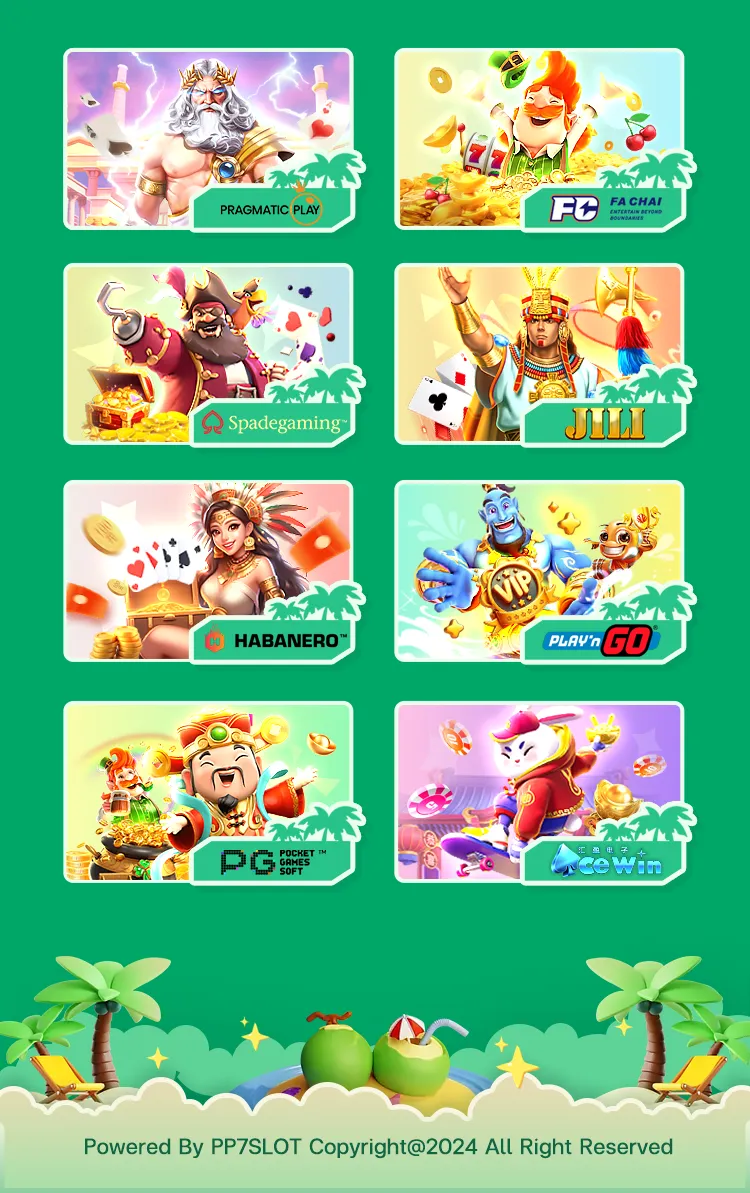Tap the AceWin provider card
750x1193 pixels.
539,791
